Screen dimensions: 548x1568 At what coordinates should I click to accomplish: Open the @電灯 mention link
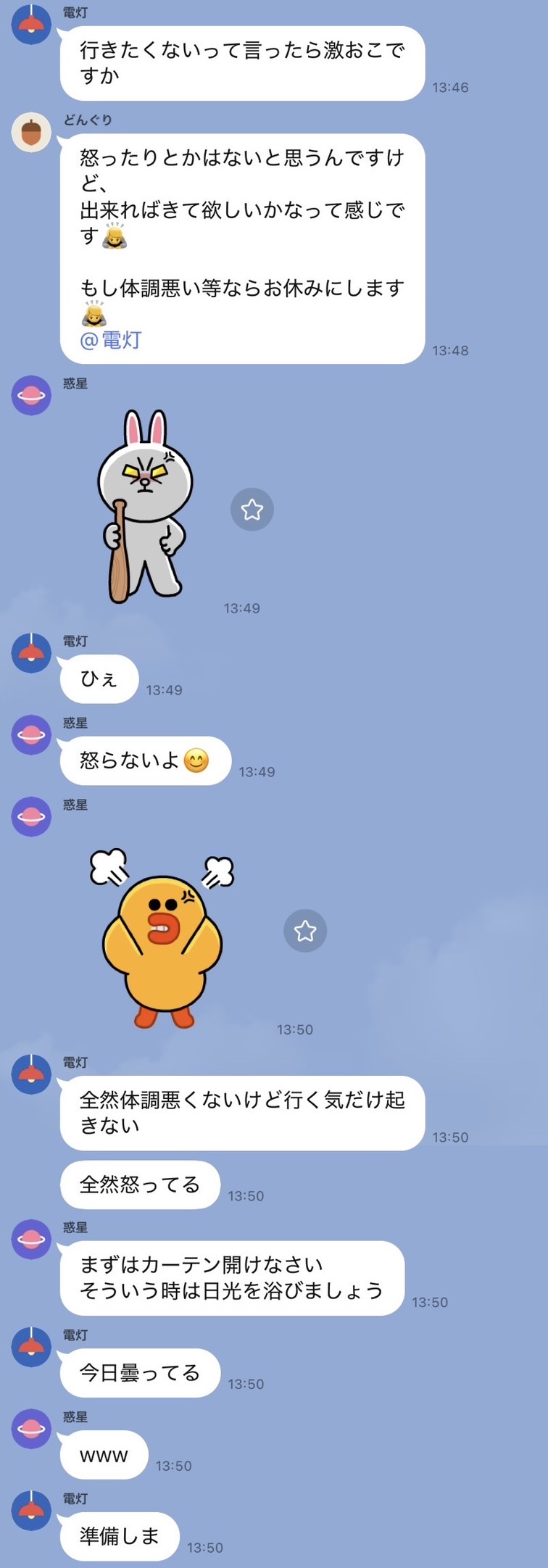(x=111, y=340)
